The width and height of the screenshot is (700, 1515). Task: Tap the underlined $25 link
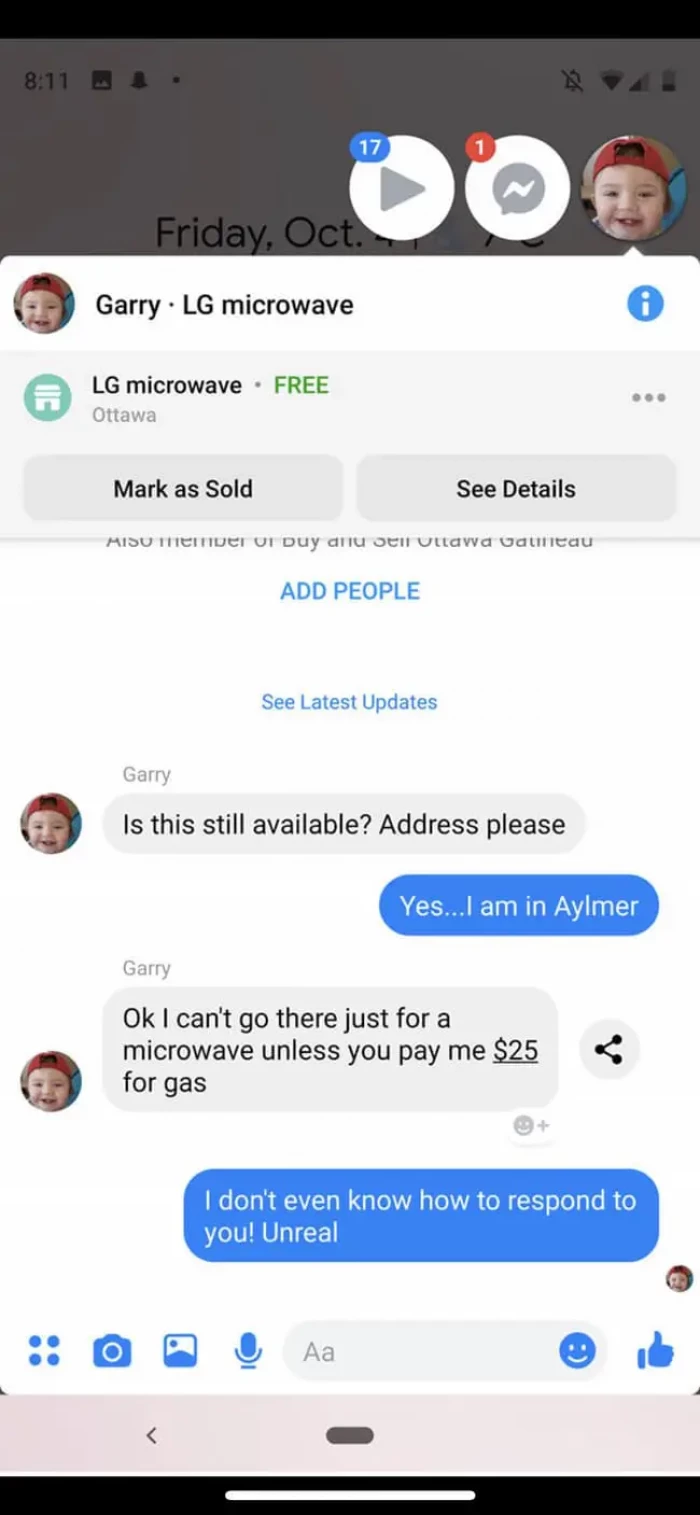tap(515, 1050)
